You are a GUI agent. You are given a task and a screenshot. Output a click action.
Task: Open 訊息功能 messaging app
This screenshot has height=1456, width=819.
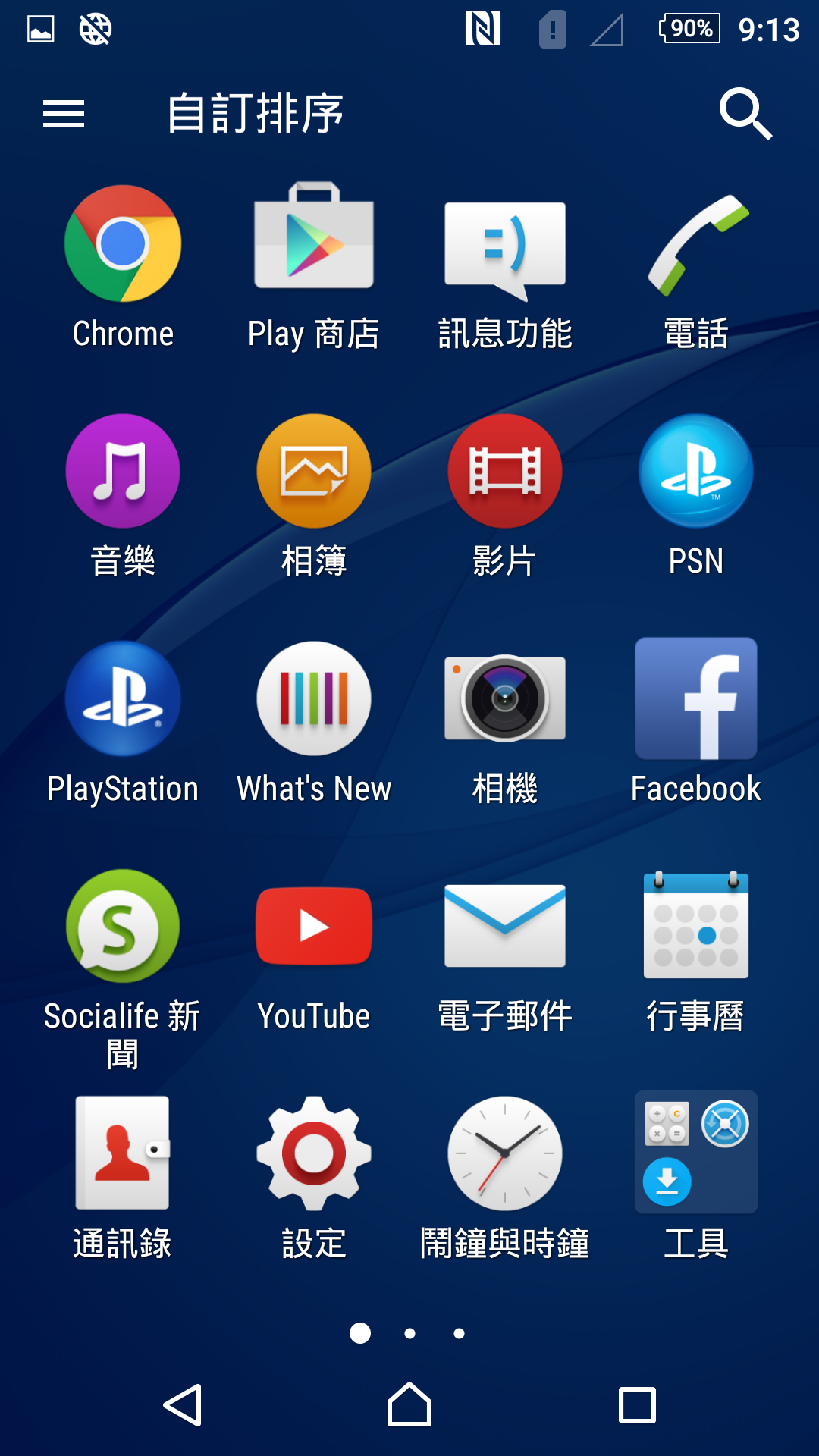tap(505, 244)
